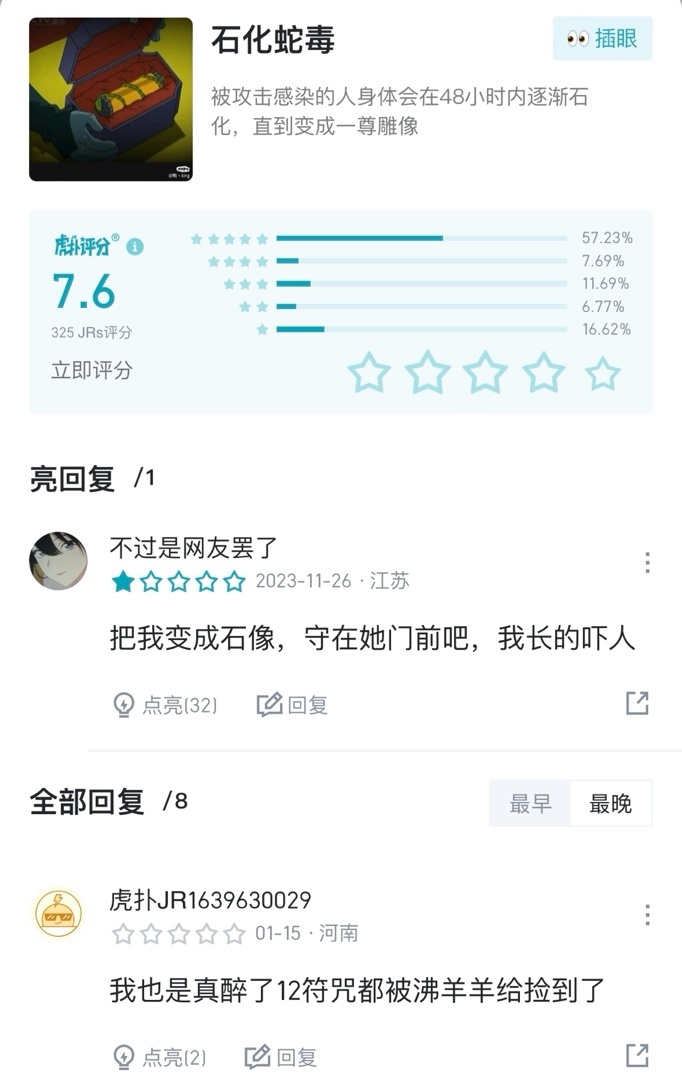Rate with the first star under 立即评分
682x1080 pixels.
369,373
